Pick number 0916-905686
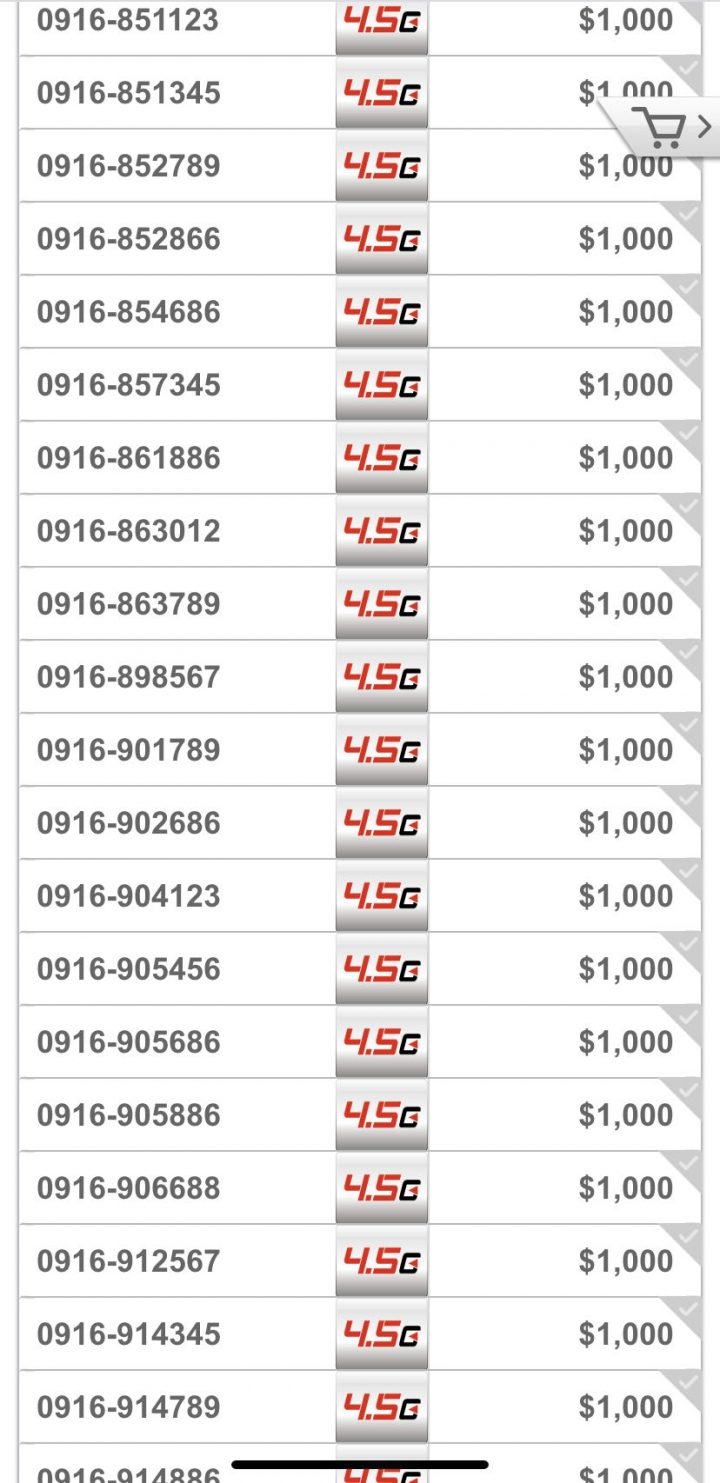Image resolution: width=720 pixels, height=1483 pixels. point(360,1041)
